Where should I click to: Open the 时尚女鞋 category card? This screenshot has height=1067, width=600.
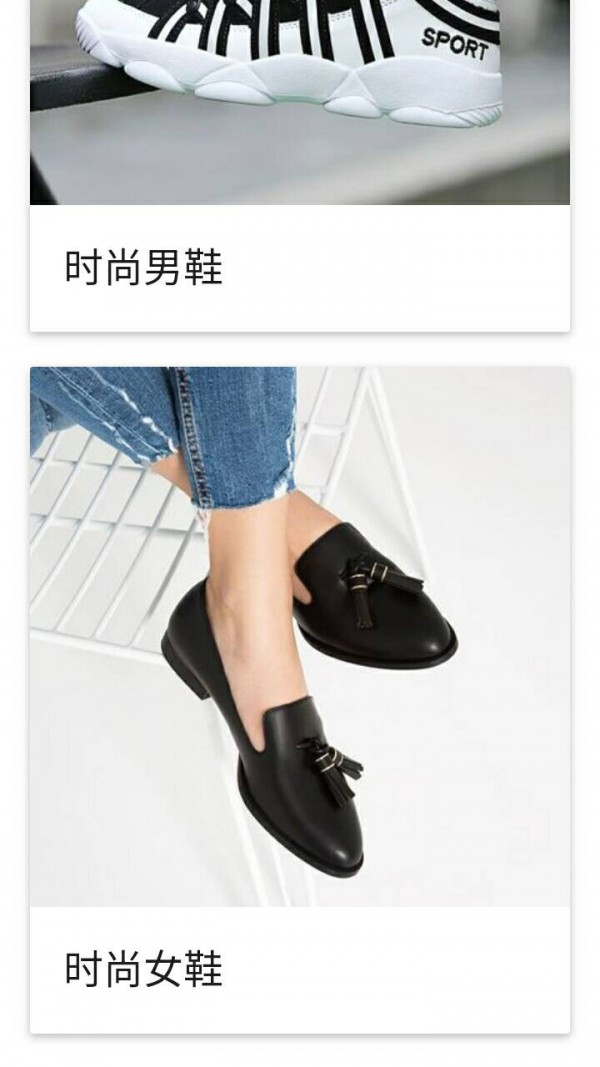pos(299,700)
